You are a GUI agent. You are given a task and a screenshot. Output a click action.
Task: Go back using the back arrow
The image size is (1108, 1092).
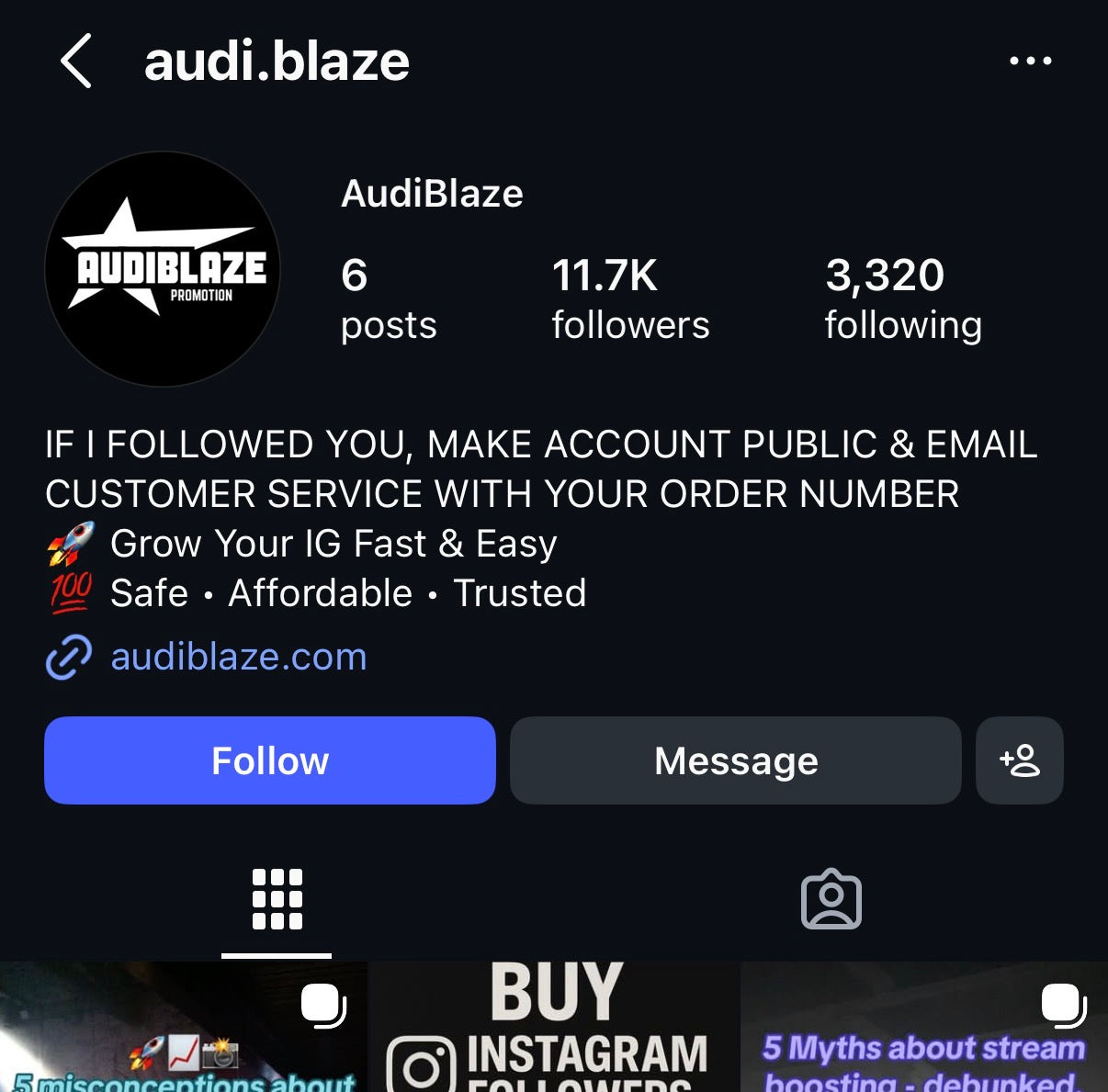(76, 62)
